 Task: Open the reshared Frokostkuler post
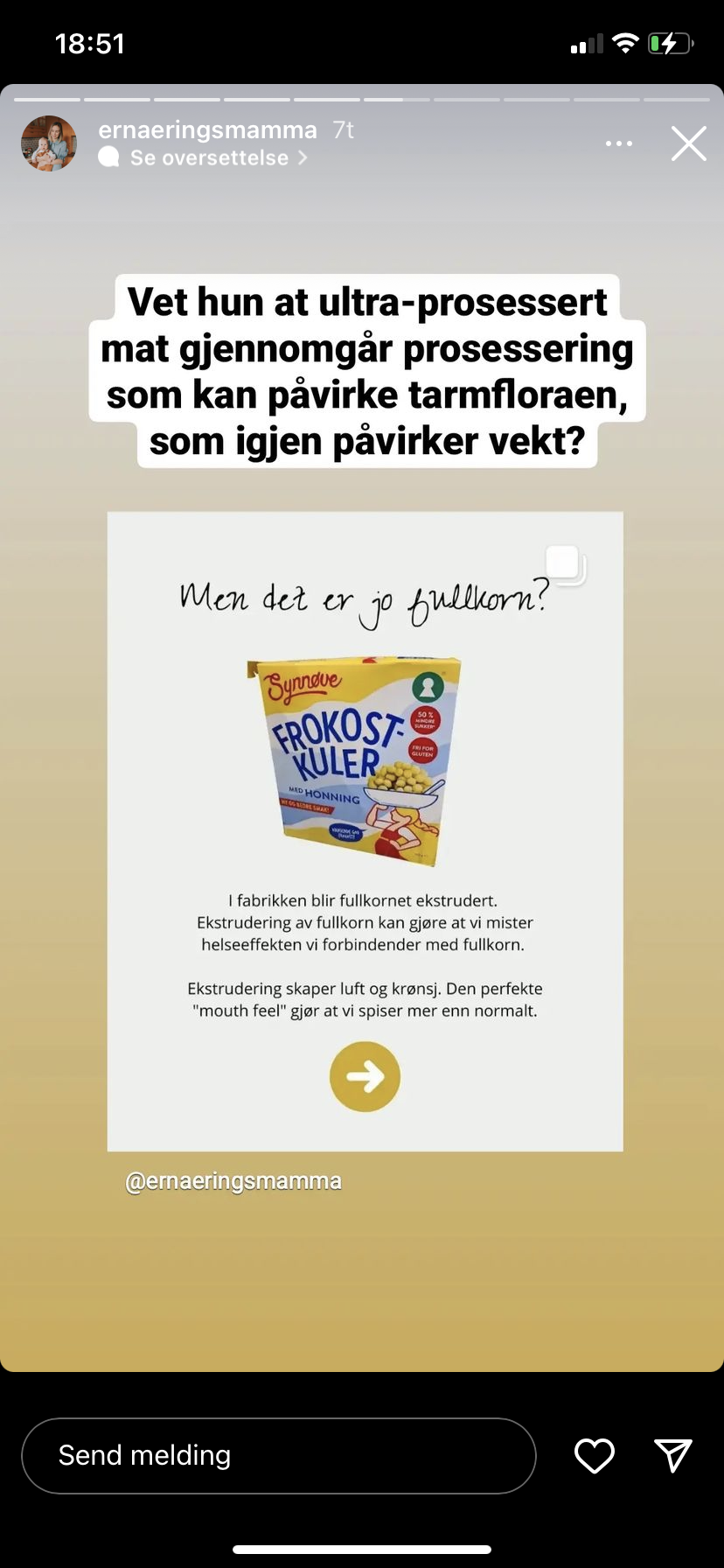tap(365, 831)
